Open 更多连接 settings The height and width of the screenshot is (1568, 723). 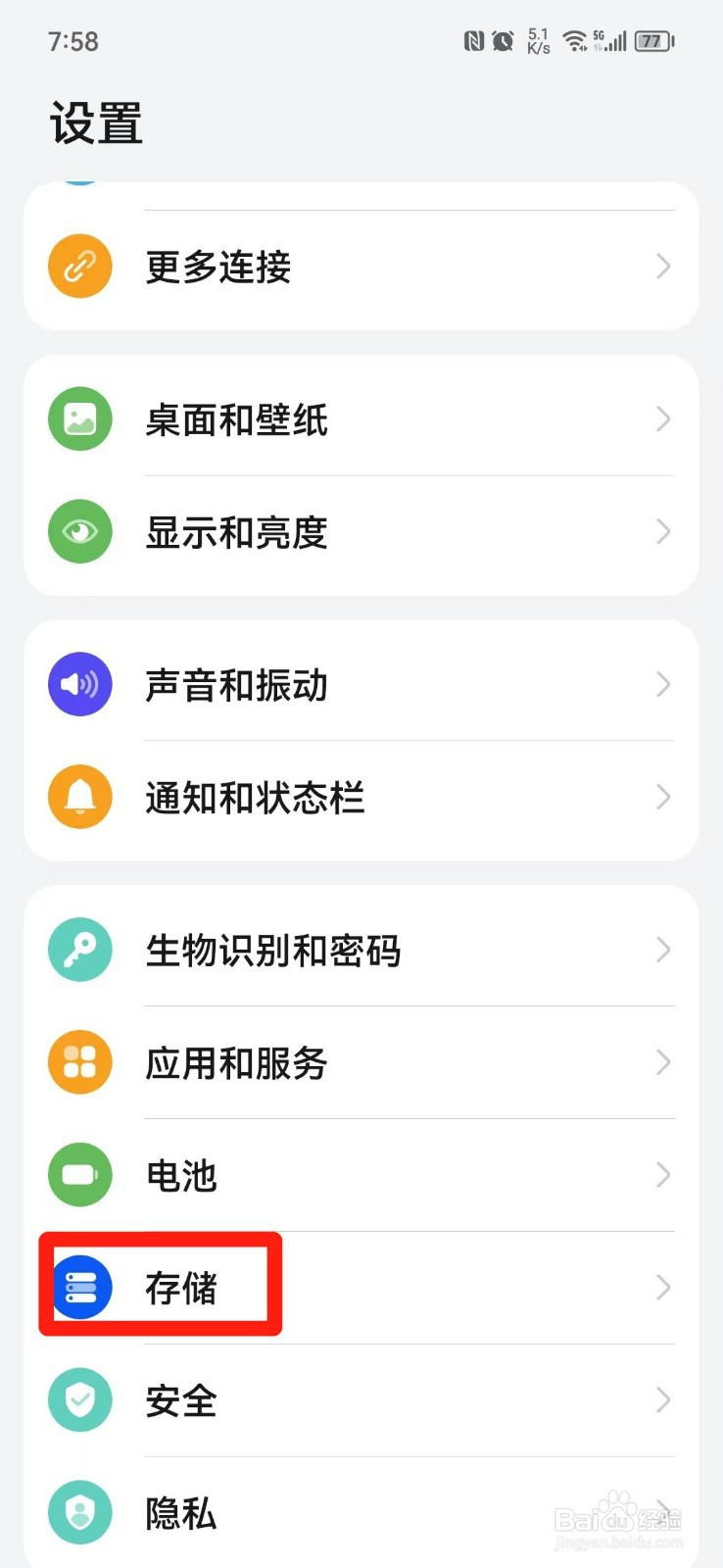pos(361,267)
